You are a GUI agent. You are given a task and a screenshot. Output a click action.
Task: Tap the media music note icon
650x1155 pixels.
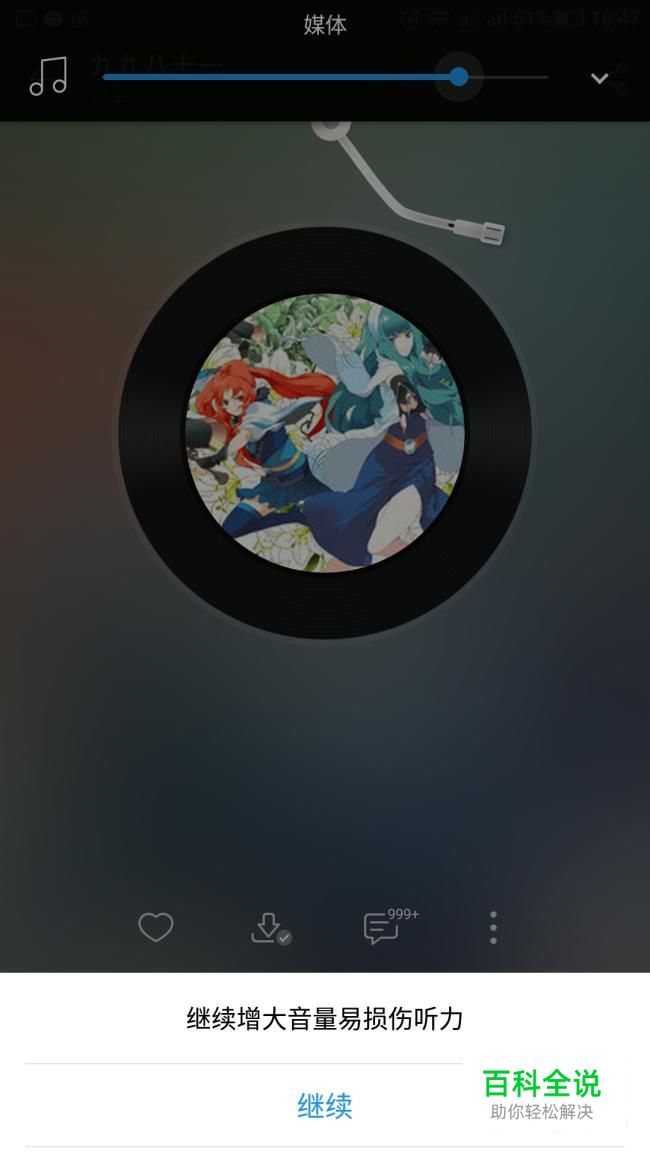click(x=48, y=76)
